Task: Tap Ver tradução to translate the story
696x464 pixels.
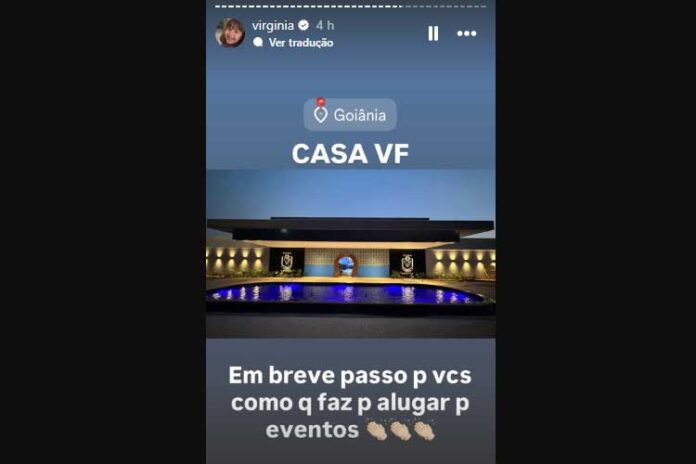Action: [x=300, y=43]
